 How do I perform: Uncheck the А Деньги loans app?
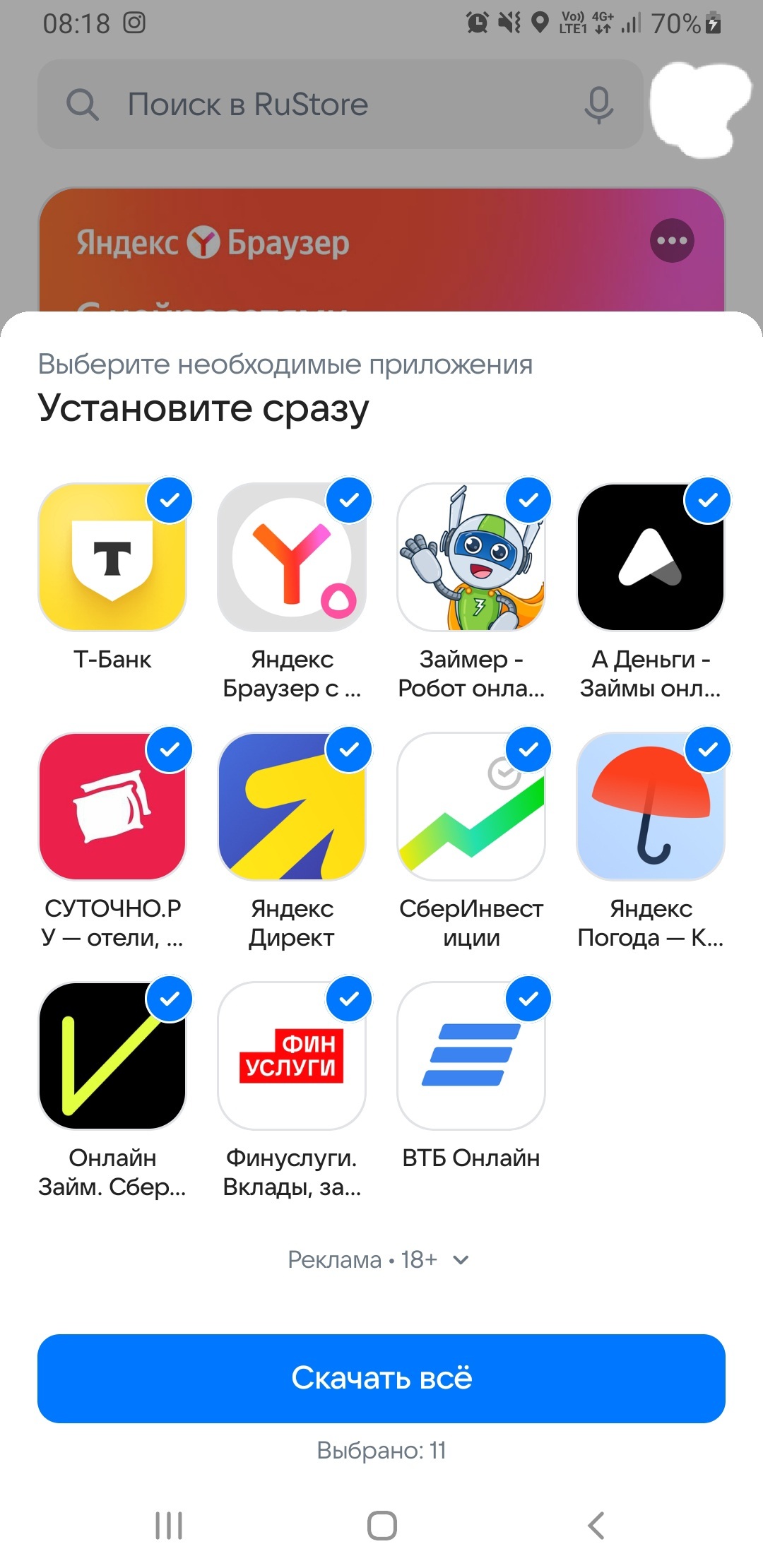click(708, 501)
